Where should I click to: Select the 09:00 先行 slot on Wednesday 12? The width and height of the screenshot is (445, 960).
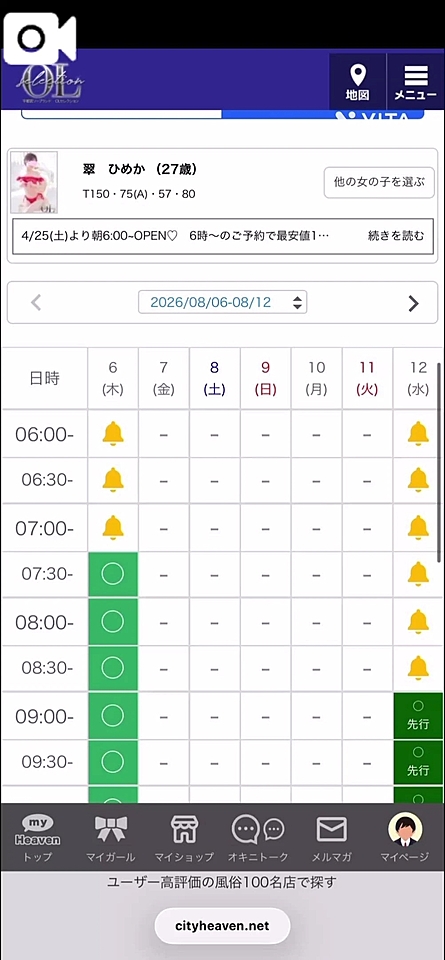(x=418, y=716)
